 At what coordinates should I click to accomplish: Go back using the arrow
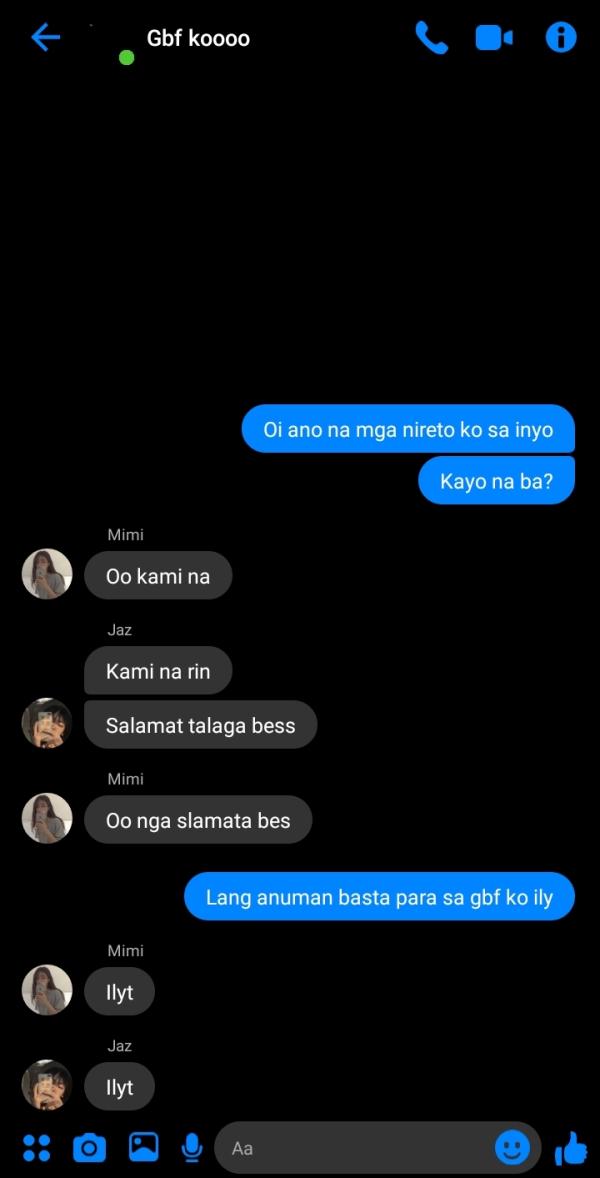pos(46,38)
